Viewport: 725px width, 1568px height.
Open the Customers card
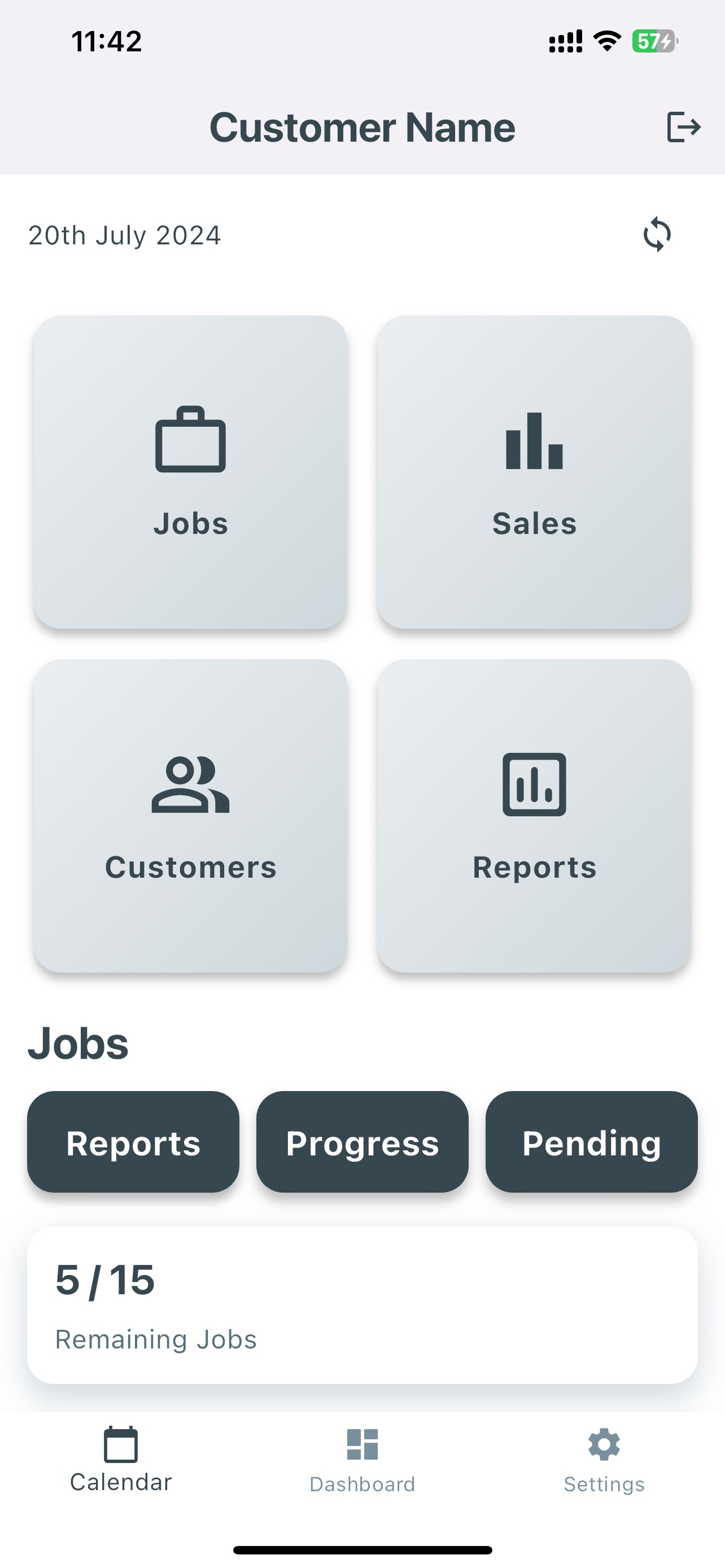coord(190,816)
